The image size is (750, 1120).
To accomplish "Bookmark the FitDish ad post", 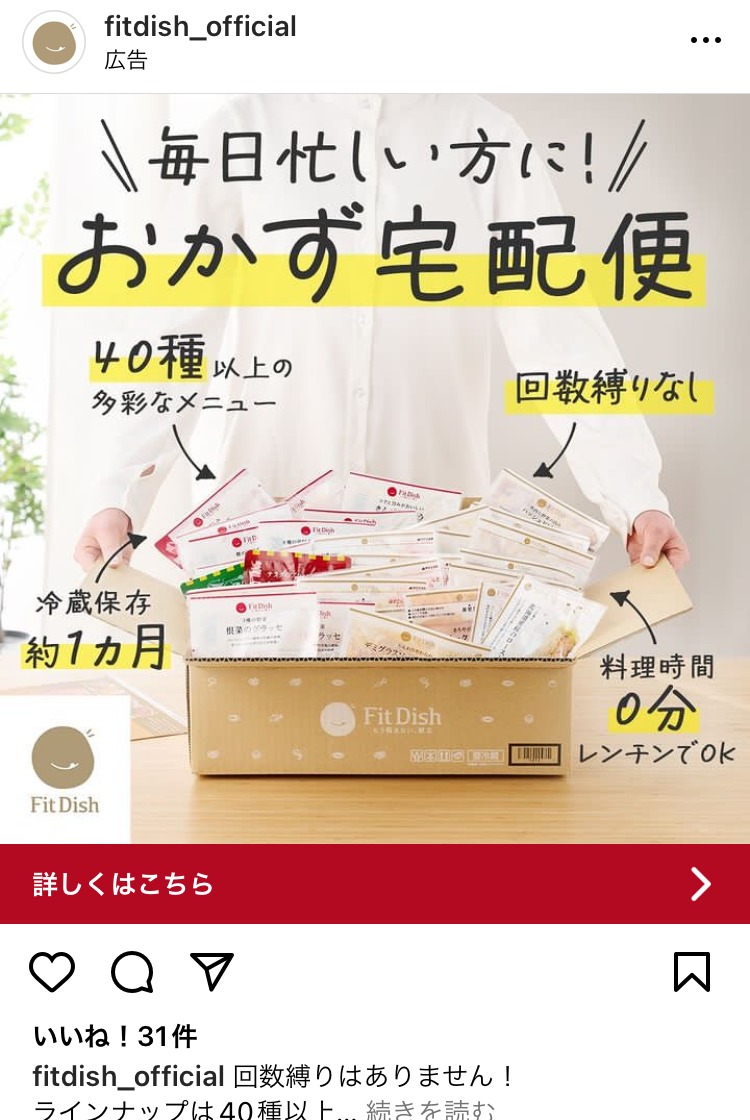I will [x=692, y=971].
